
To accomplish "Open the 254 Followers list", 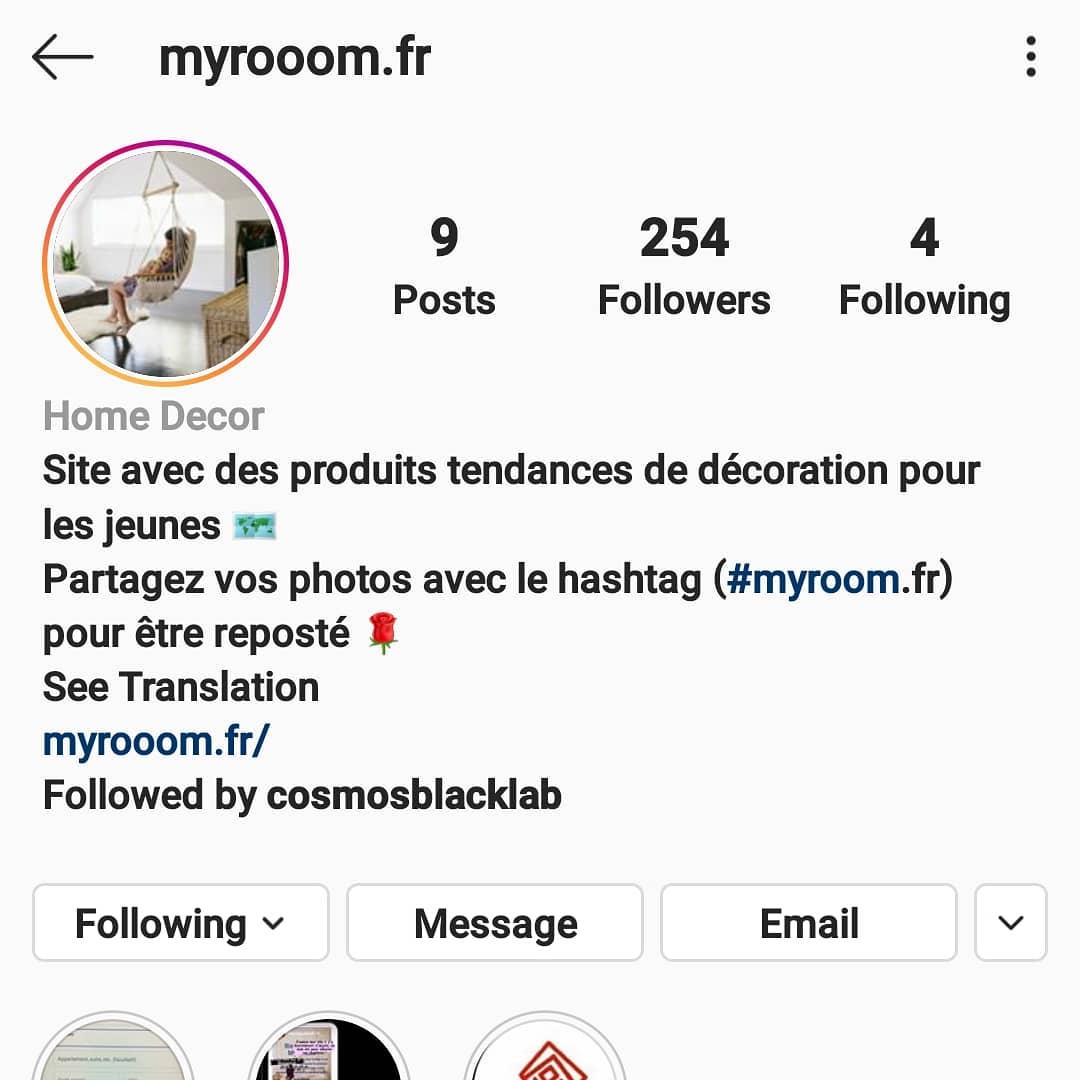I will click(684, 267).
